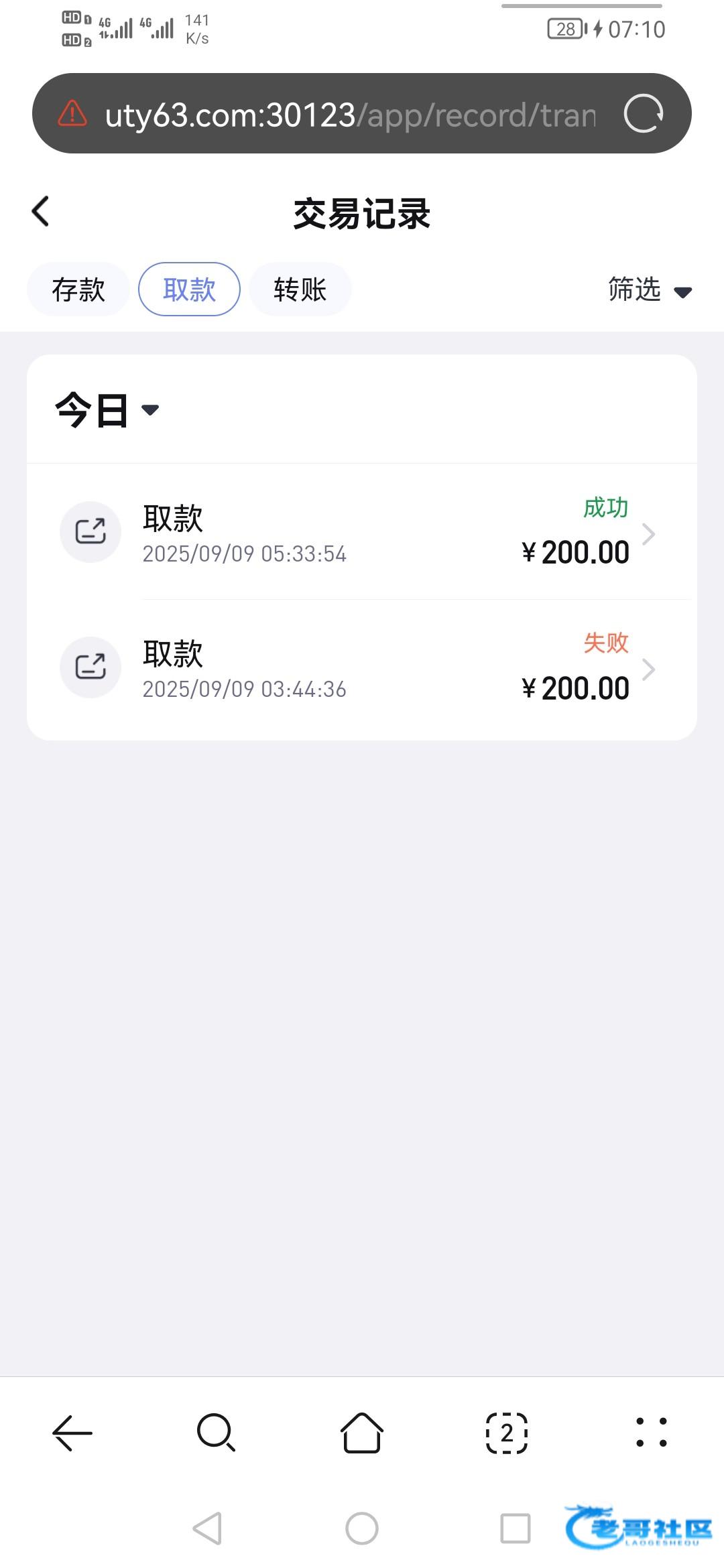
Task: Open the browser four-dot menu
Action: tap(651, 1433)
